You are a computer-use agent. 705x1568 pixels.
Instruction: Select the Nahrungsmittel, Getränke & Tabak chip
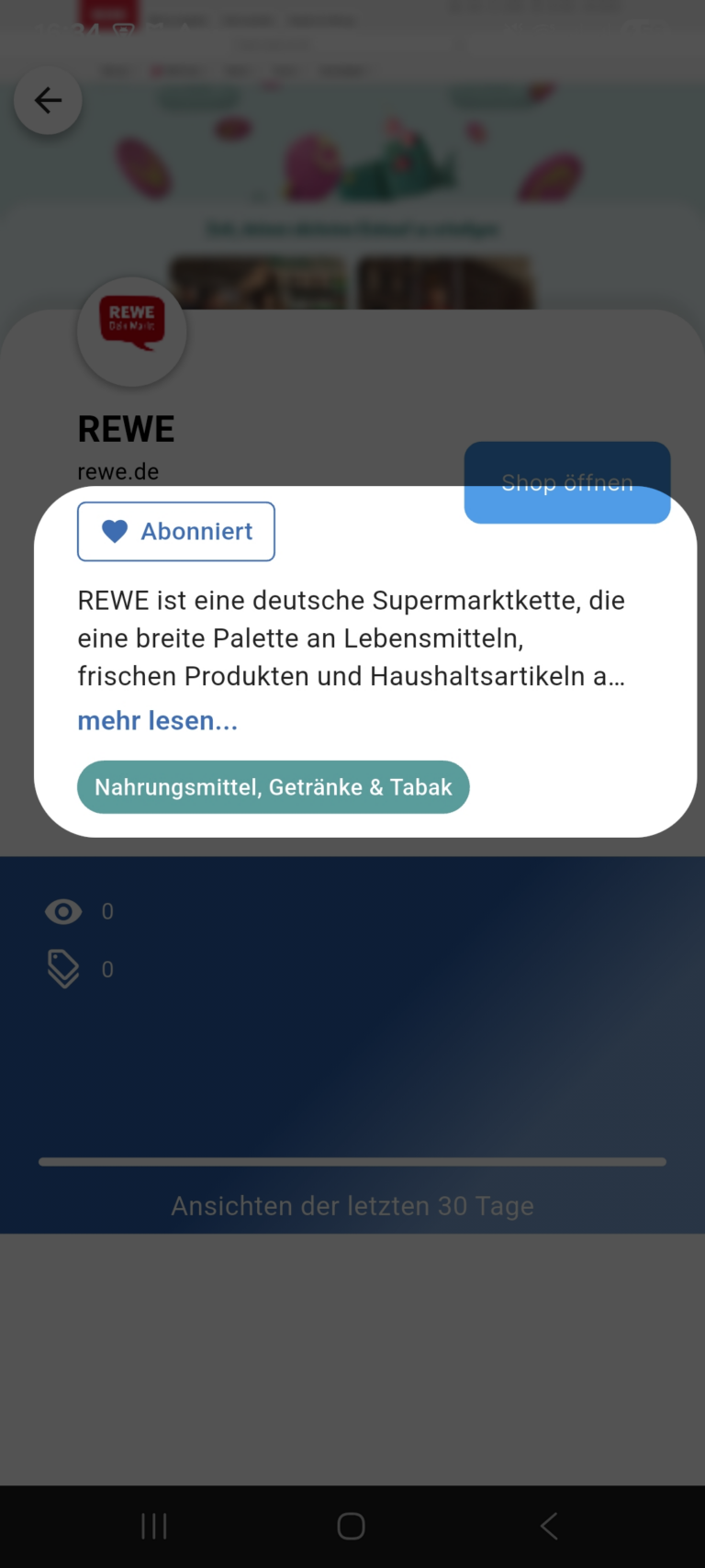coord(273,787)
